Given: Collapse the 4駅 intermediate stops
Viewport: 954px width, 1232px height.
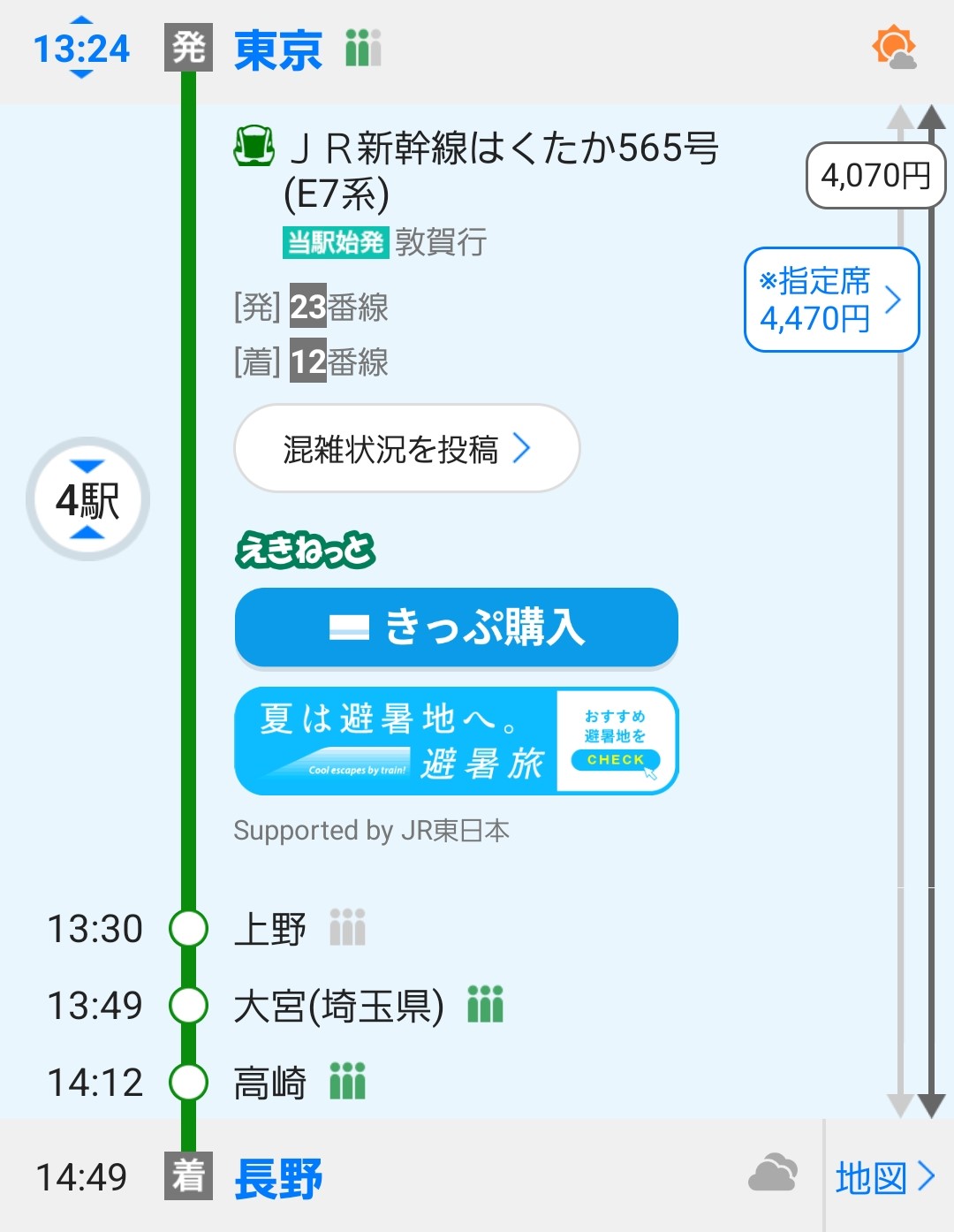Looking at the screenshot, I should (x=87, y=499).
